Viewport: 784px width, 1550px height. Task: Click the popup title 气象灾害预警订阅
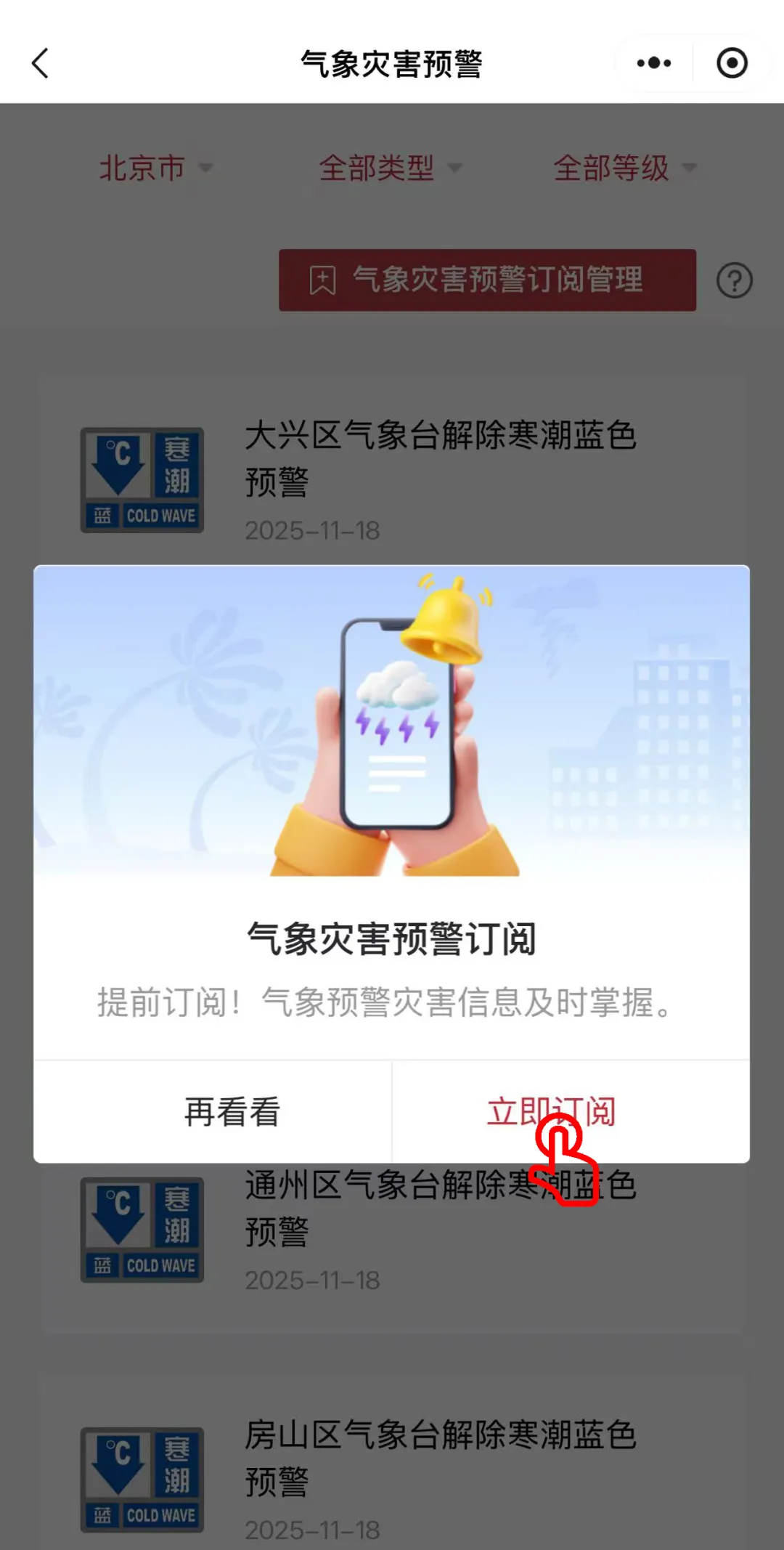click(392, 938)
